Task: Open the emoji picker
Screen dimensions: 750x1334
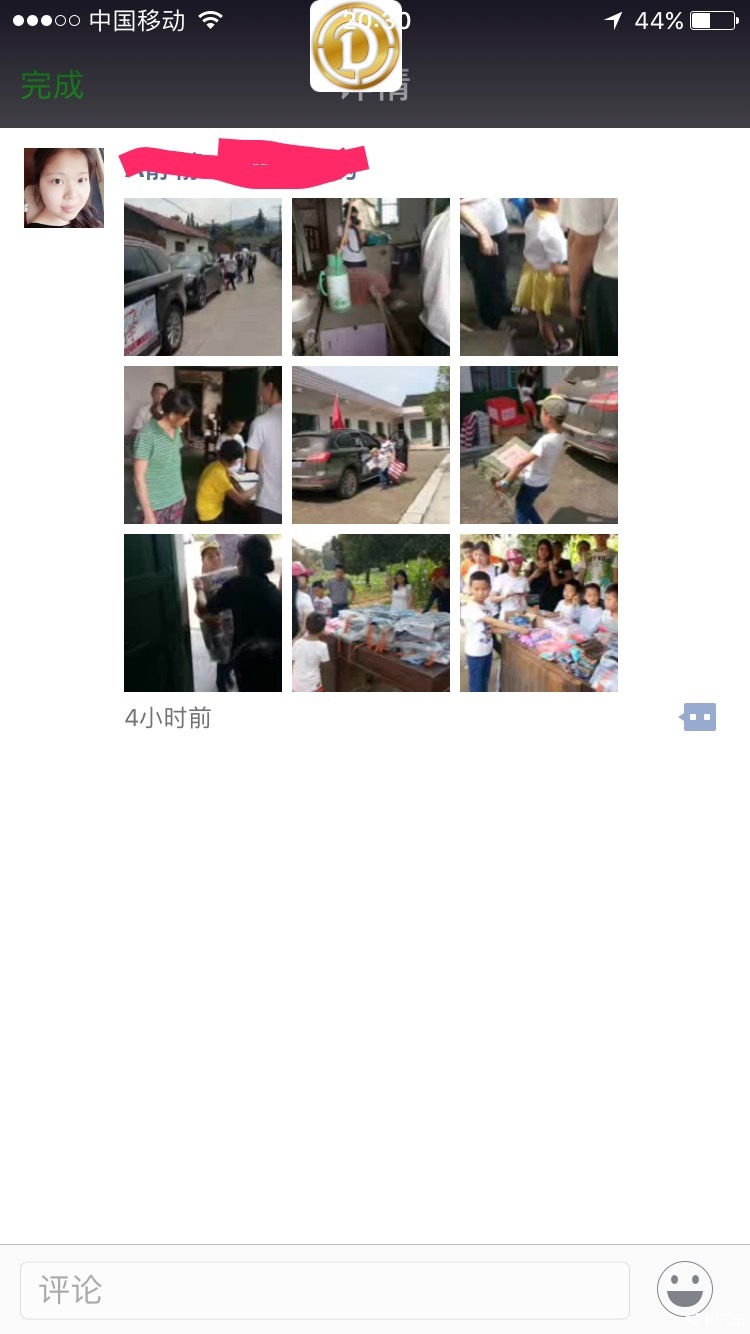Action: tap(685, 1289)
